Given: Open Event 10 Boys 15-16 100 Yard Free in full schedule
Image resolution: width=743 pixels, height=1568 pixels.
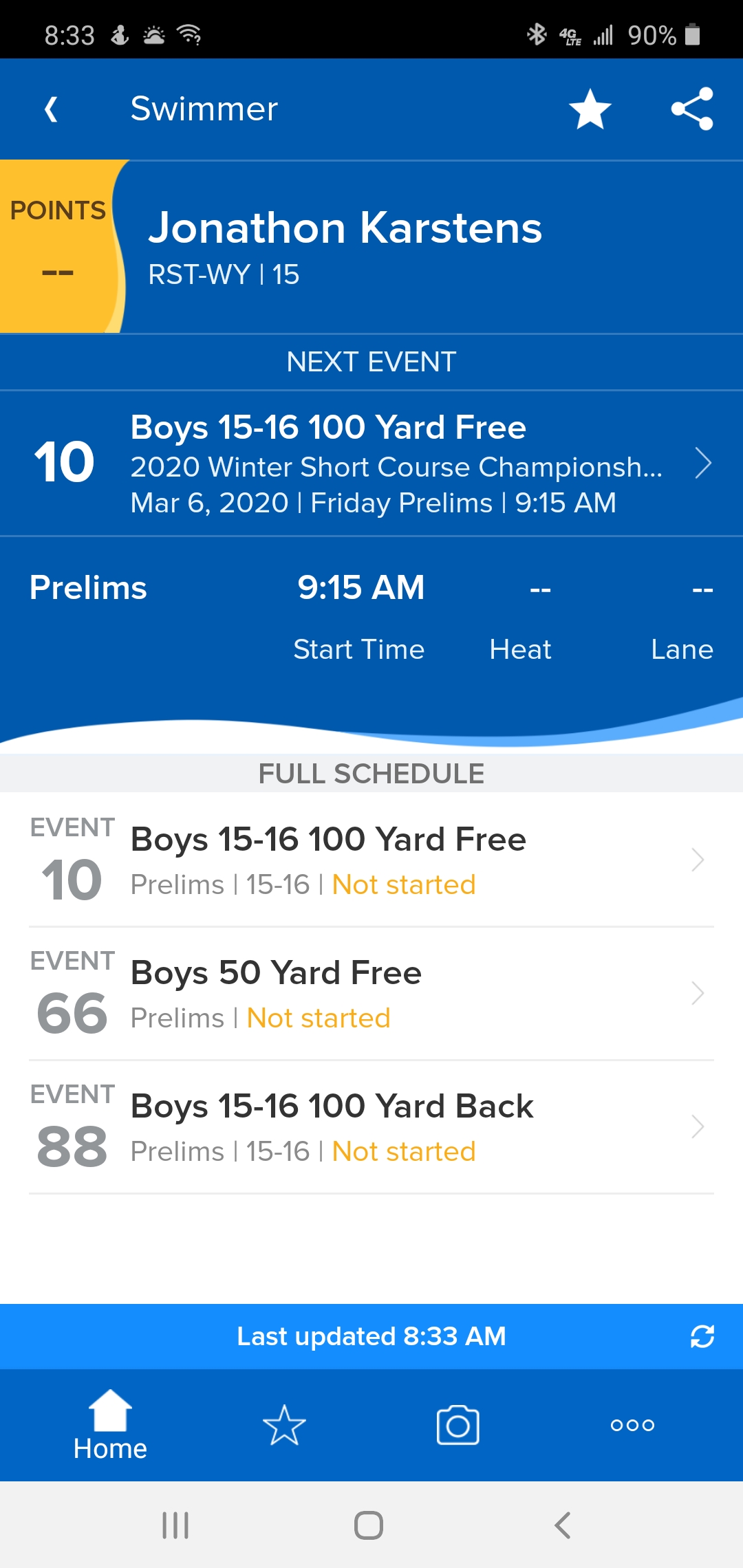Looking at the screenshot, I should (371, 860).
